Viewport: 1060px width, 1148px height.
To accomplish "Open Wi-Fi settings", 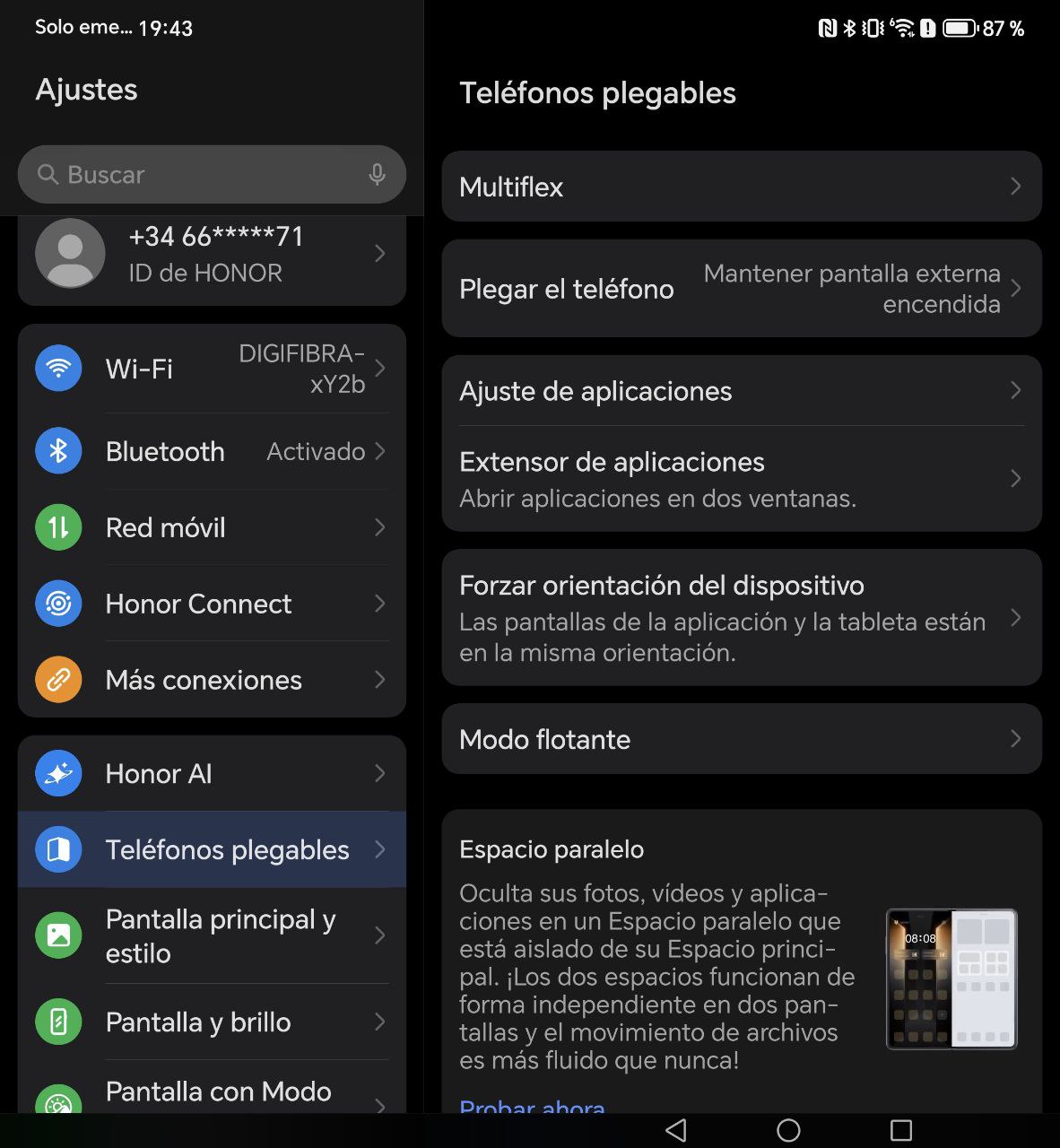I will [x=212, y=369].
